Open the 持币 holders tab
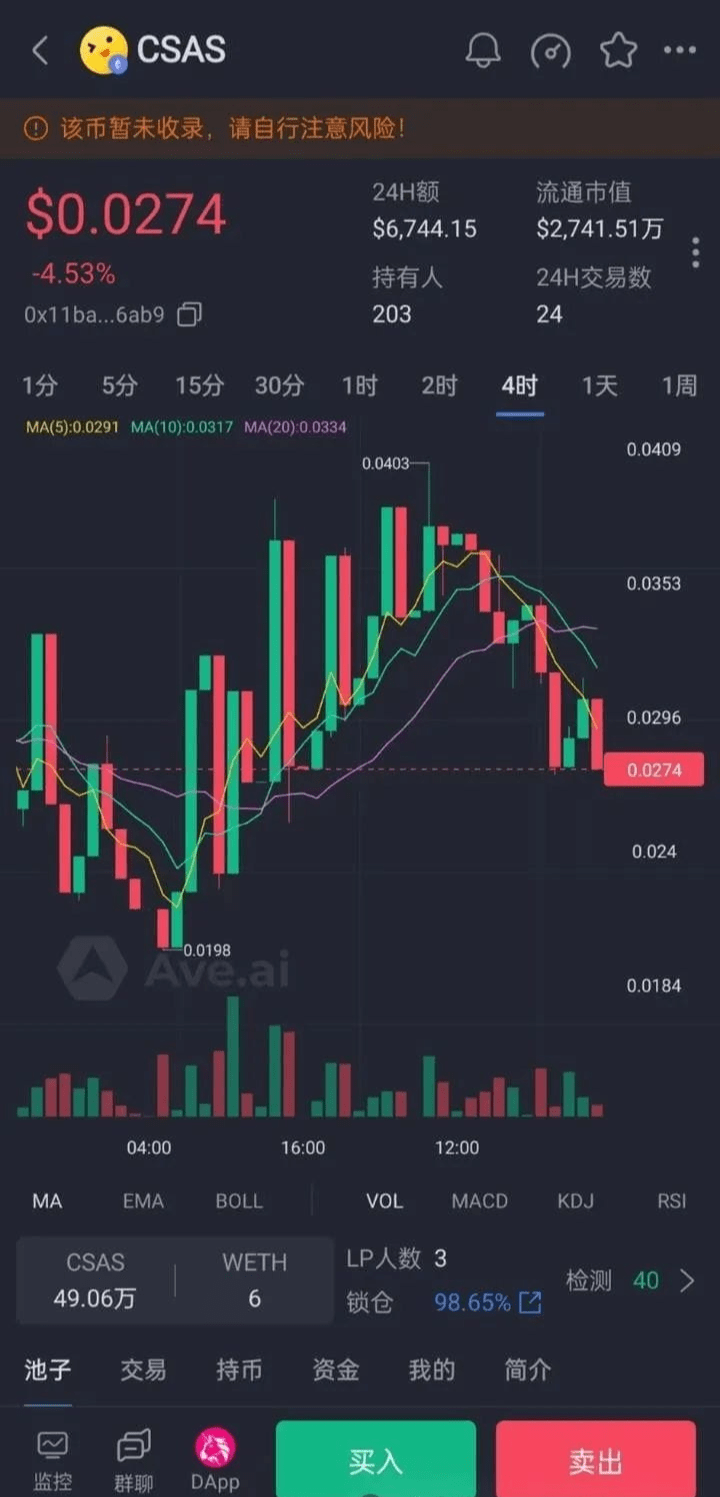Image resolution: width=720 pixels, height=1497 pixels. [239, 1369]
